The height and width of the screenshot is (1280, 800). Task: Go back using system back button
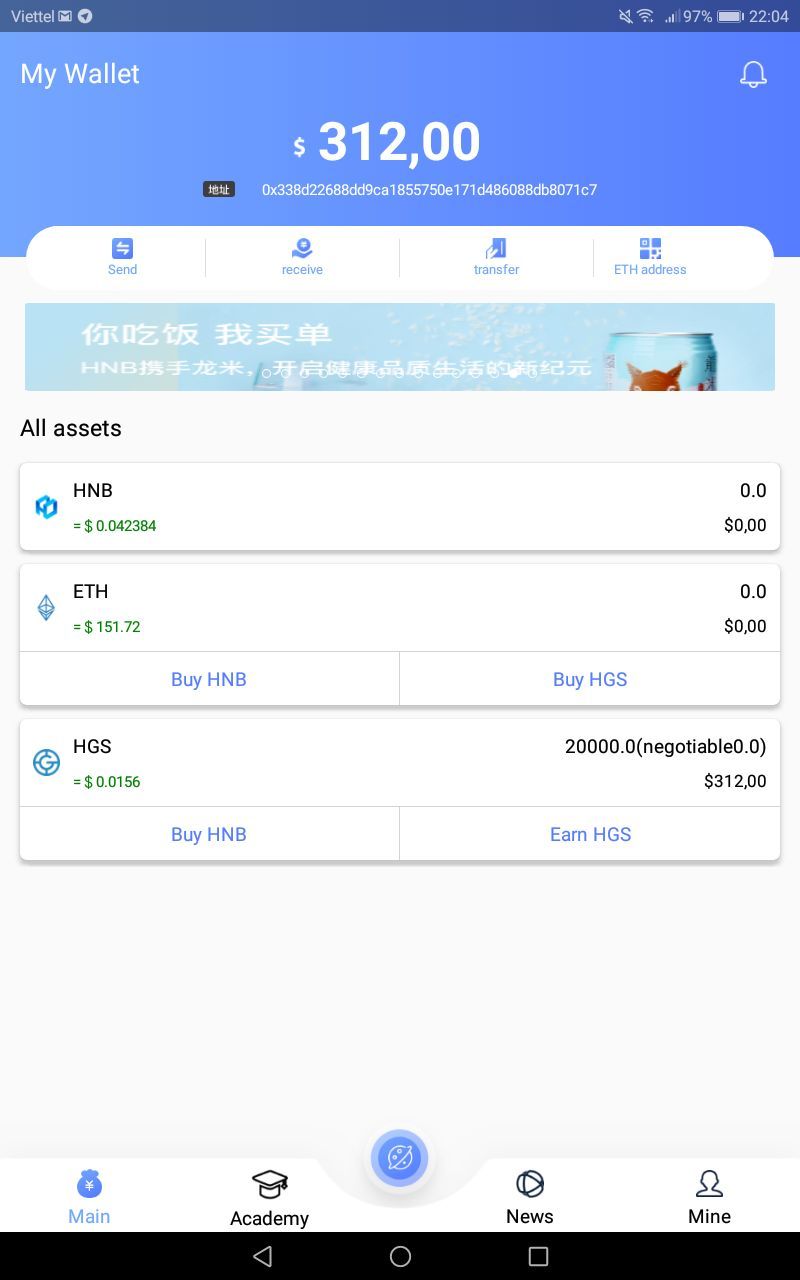coord(262,1256)
